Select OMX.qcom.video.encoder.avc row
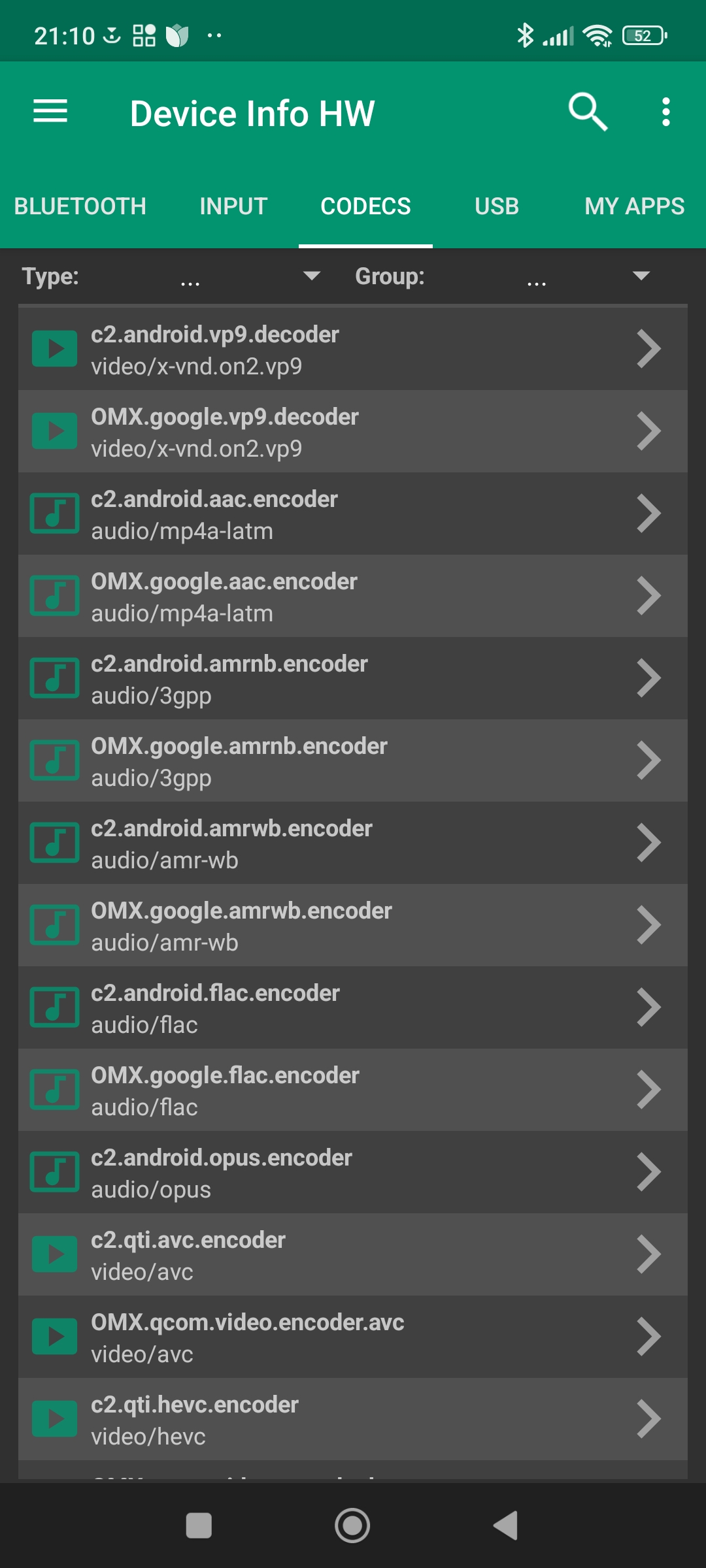The image size is (706, 1568). point(353,1337)
